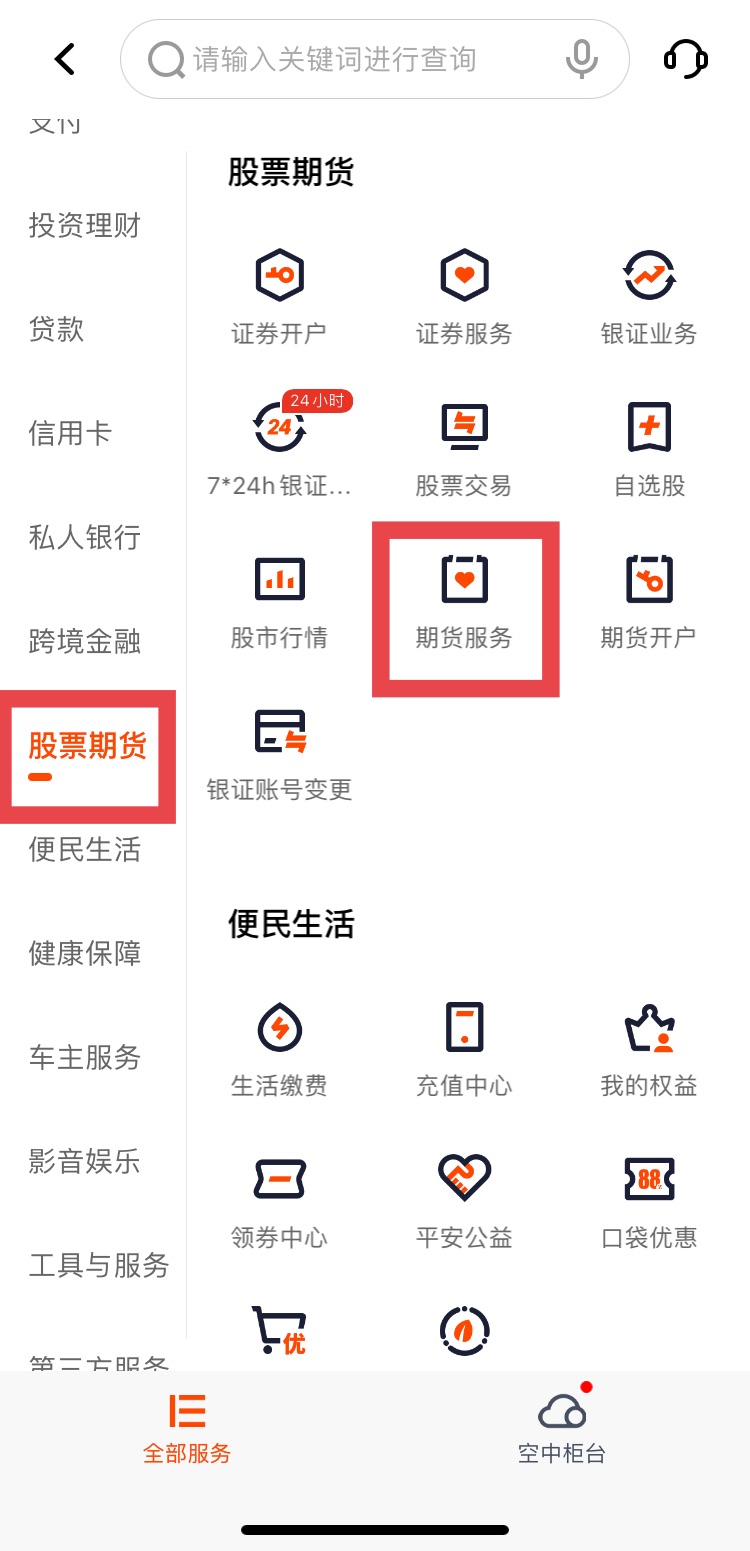
Task: Switch to the 信用卡 category
Action: pyautogui.click(x=70, y=434)
